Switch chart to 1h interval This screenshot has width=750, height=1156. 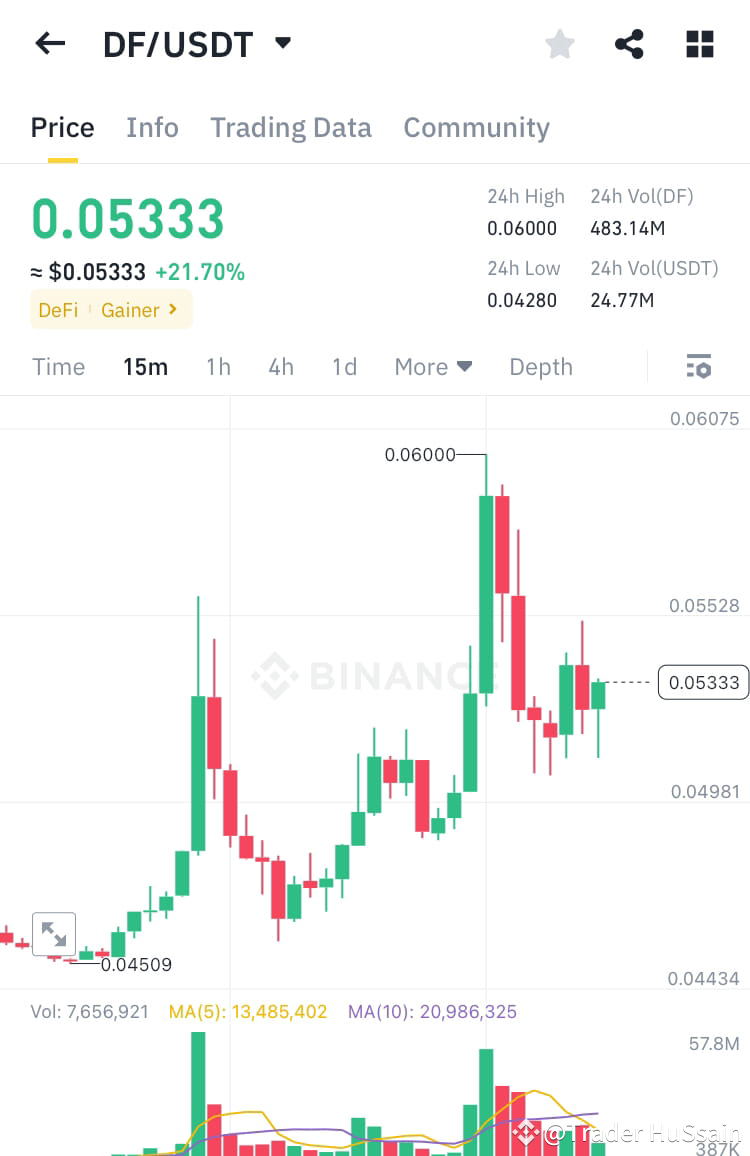[218, 366]
